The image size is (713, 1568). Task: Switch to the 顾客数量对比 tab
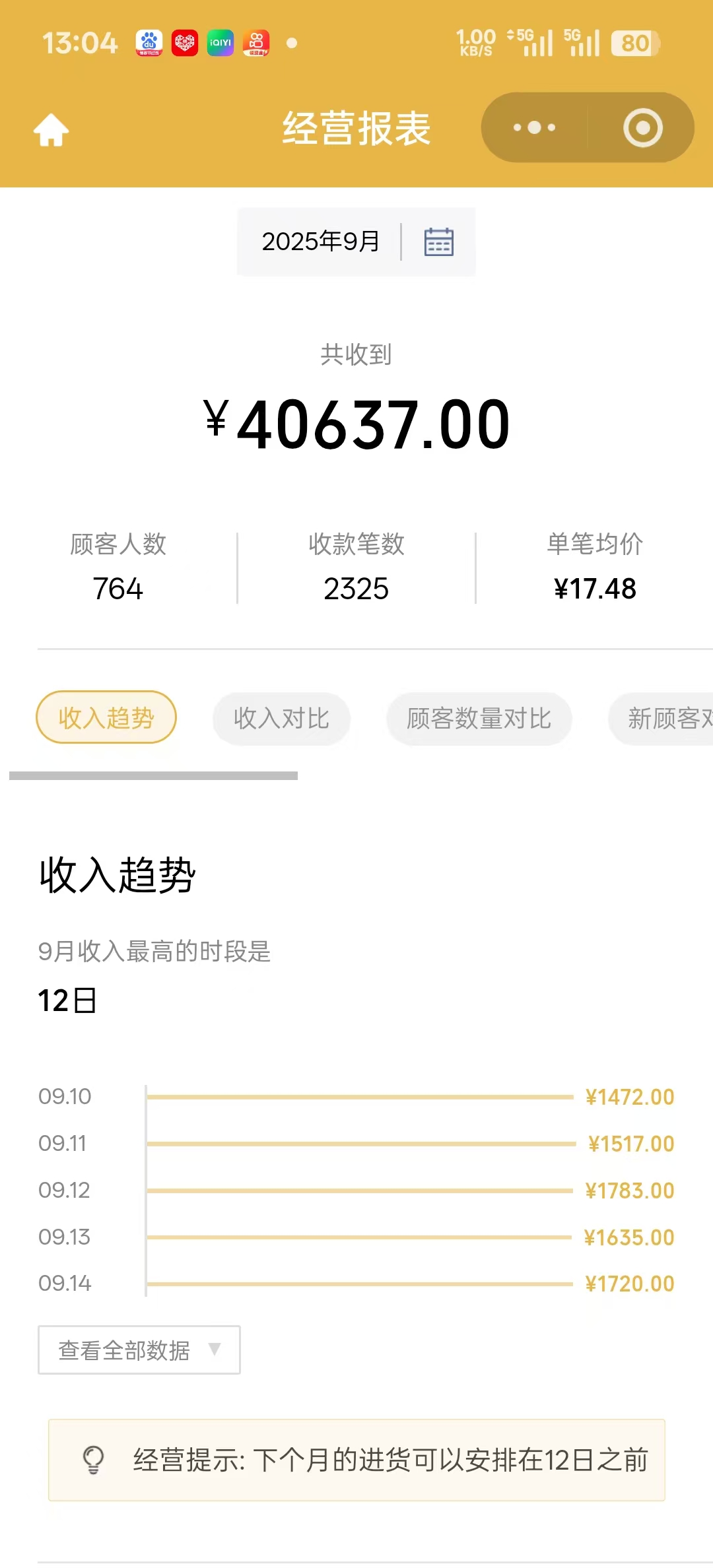pyautogui.click(x=479, y=719)
